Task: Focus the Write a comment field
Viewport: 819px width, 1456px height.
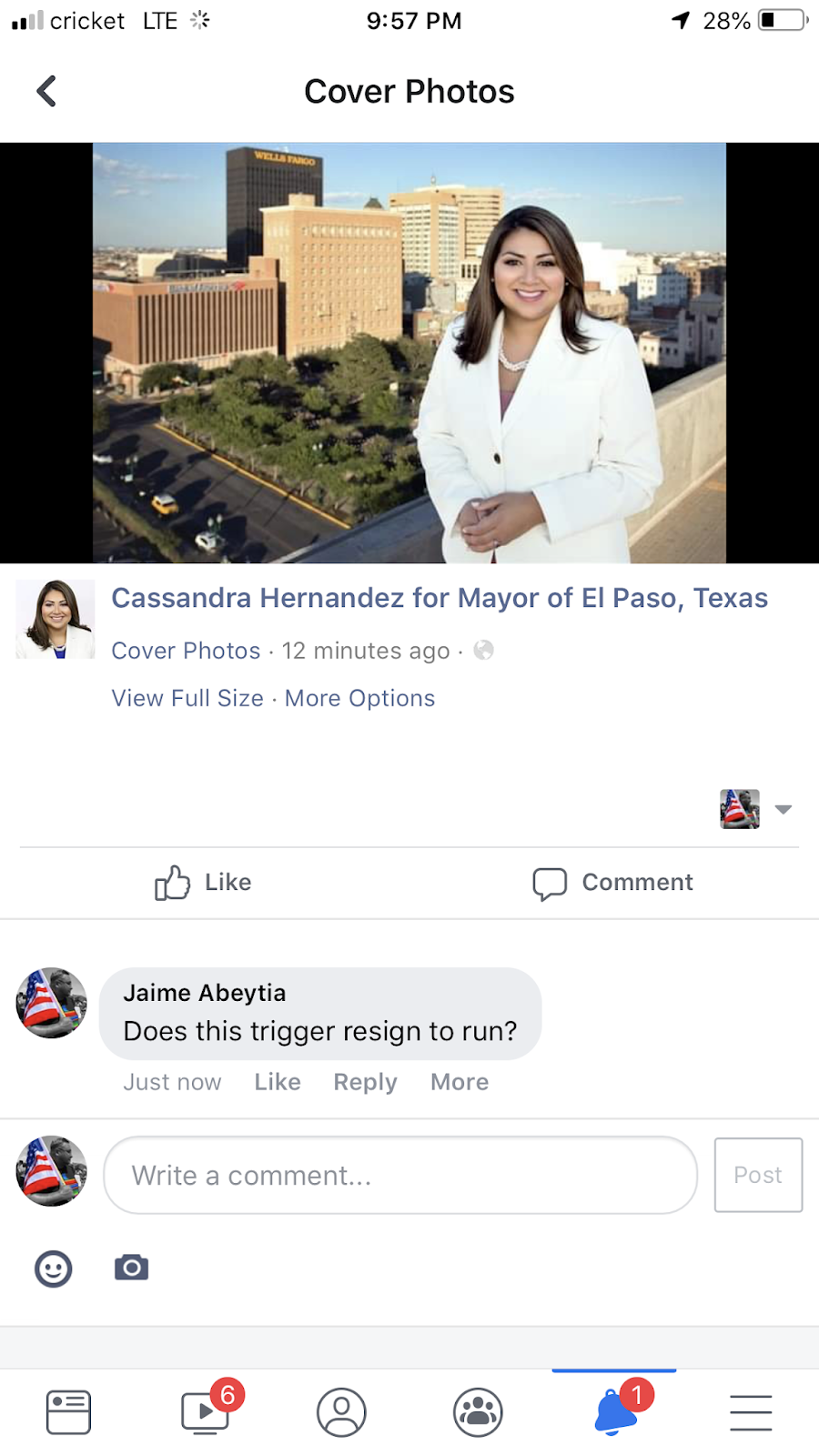Action: click(x=400, y=1175)
